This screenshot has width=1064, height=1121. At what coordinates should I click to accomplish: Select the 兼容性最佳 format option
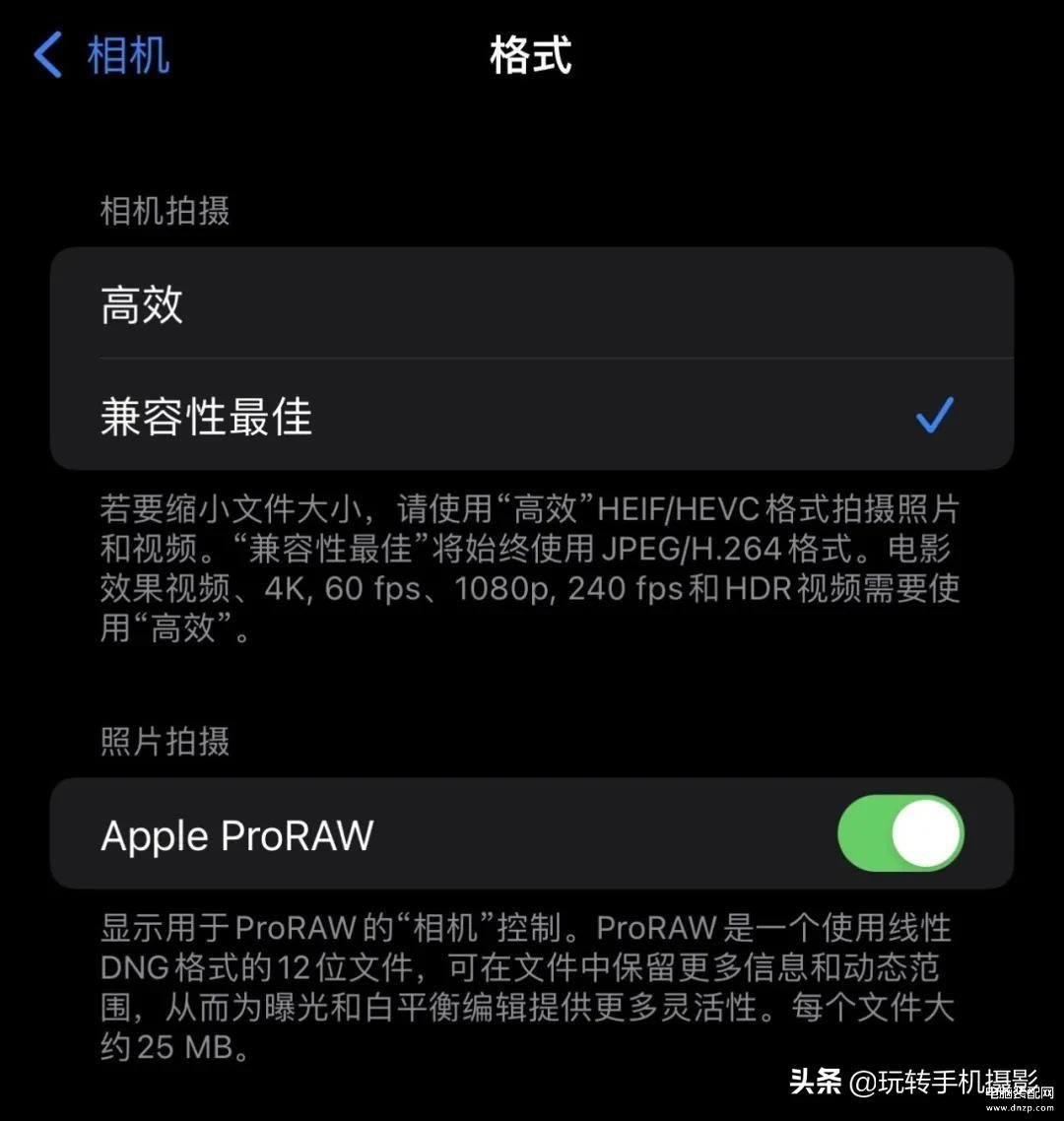click(x=532, y=416)
